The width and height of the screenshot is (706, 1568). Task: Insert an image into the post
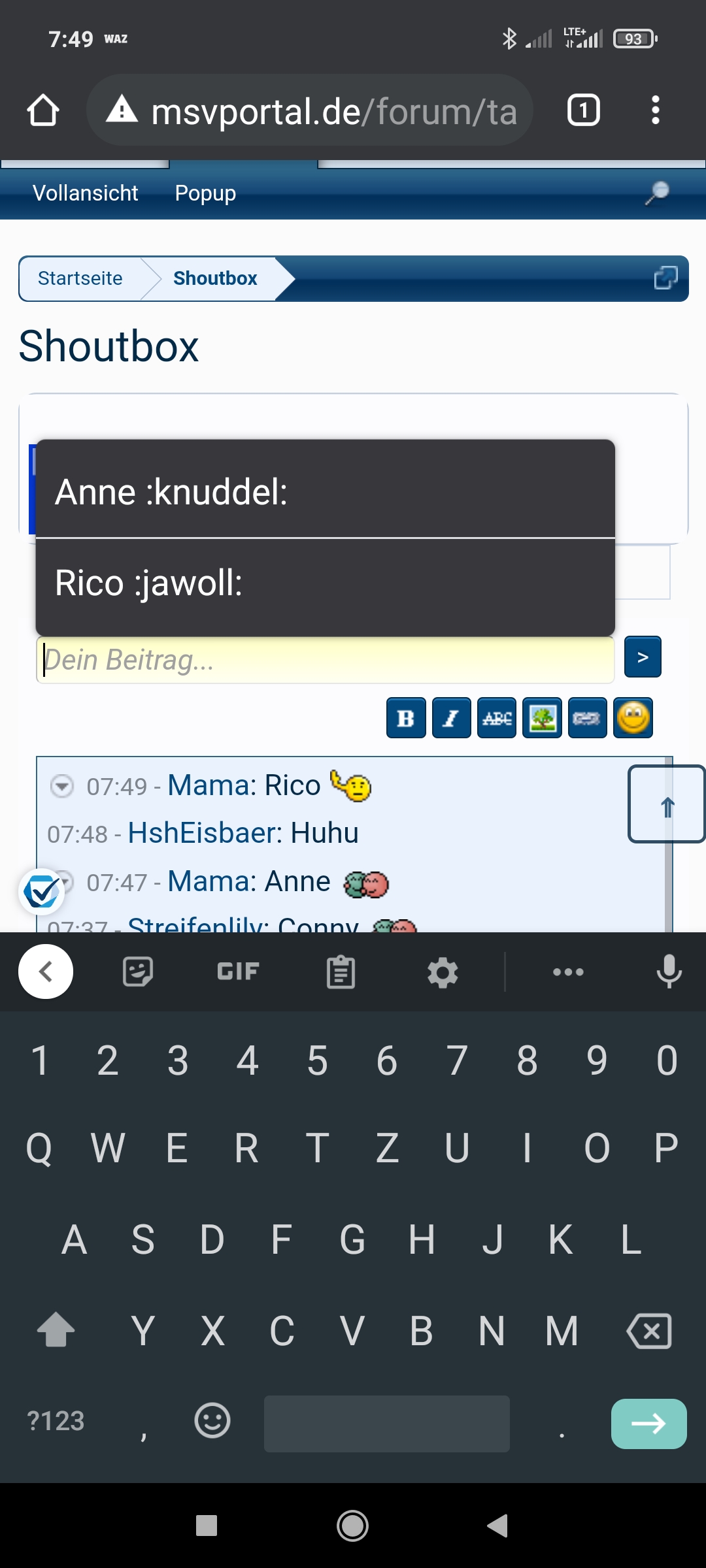542,718
